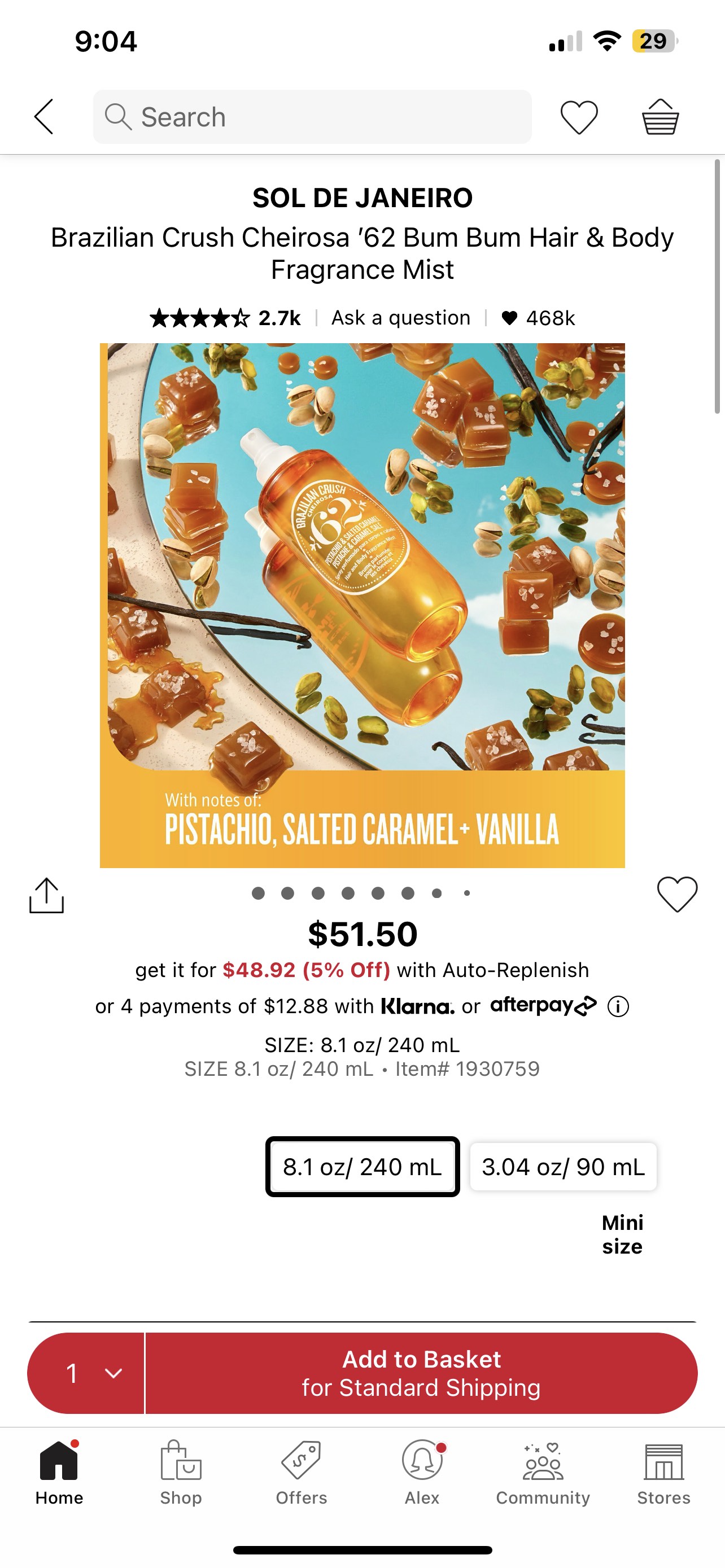Go back using the top-left arrow

pyautogui.click(x=44, y=116)
